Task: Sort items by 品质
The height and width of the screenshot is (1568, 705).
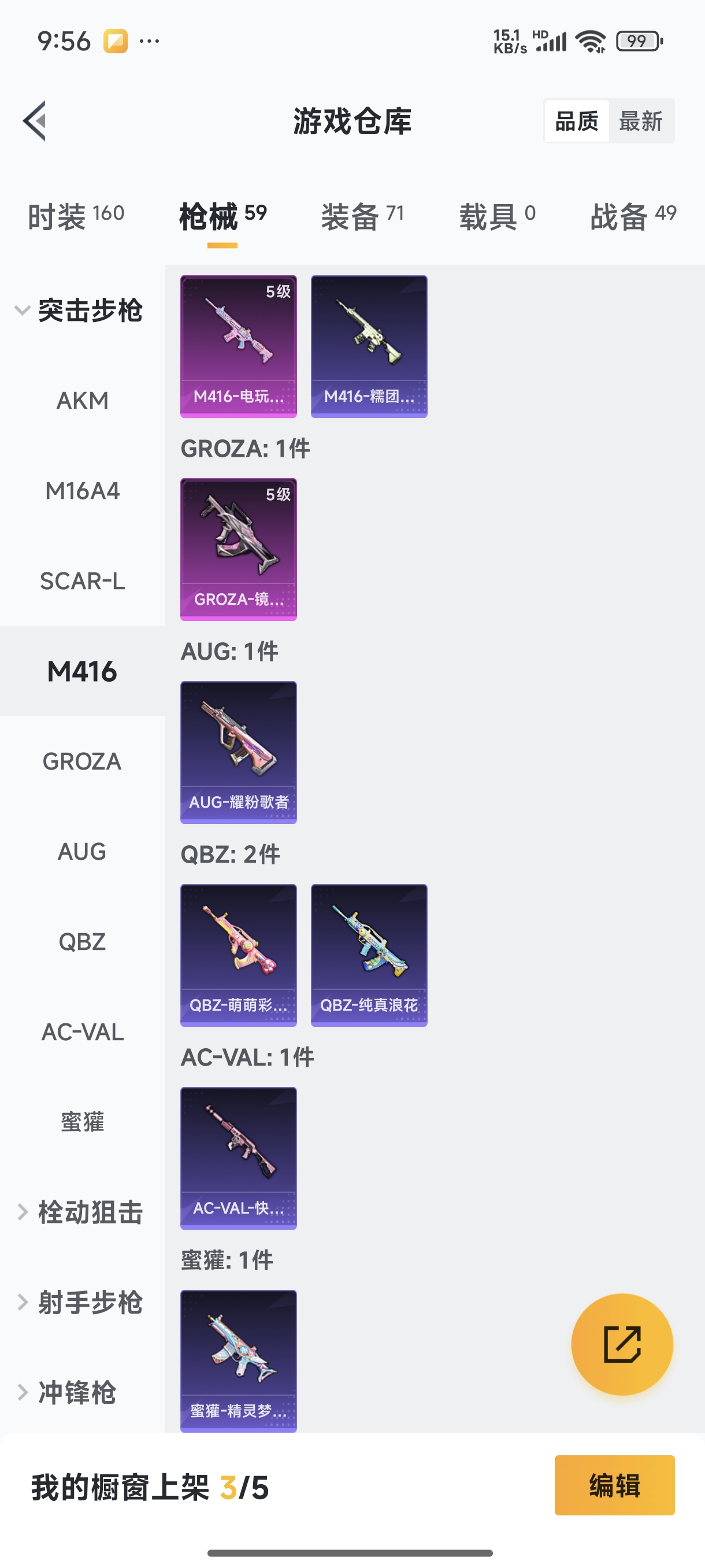Action: coord(577,121)
